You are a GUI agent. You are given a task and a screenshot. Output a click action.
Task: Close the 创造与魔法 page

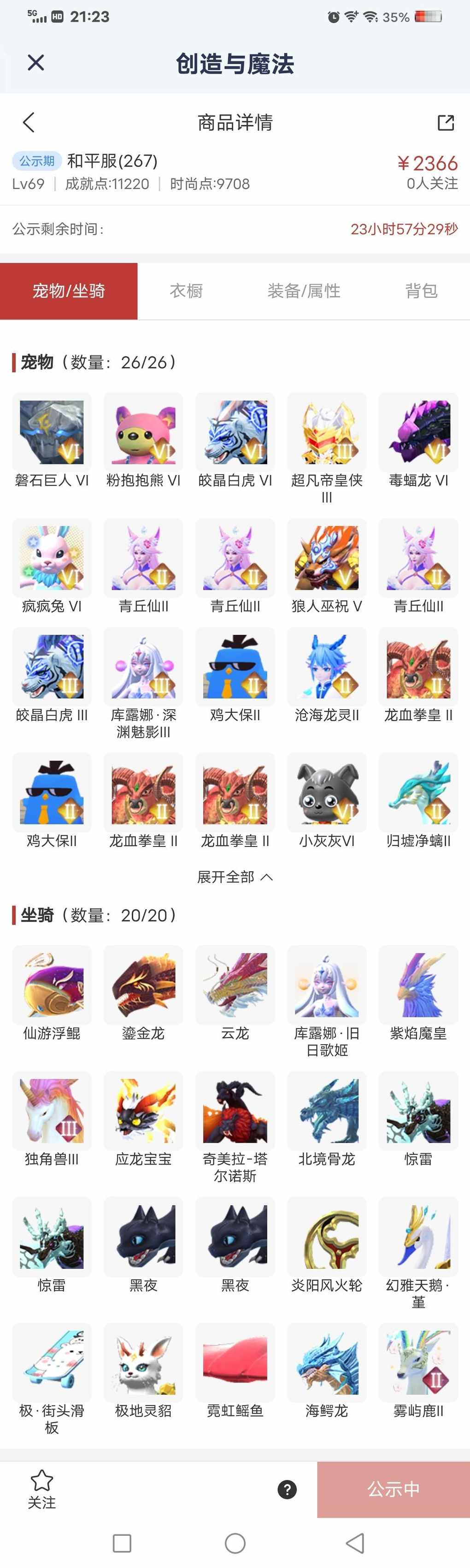click(x=36, y=63)
